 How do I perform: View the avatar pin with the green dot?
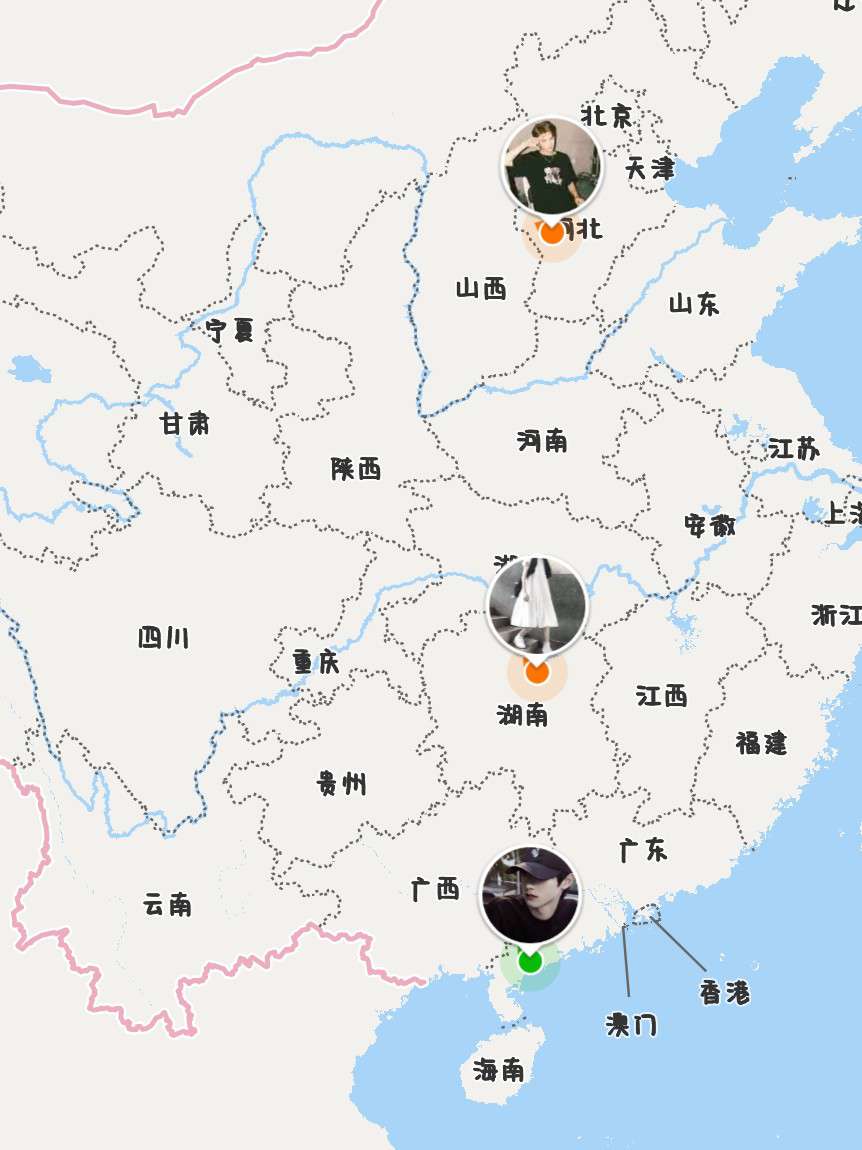coord(529,895)
